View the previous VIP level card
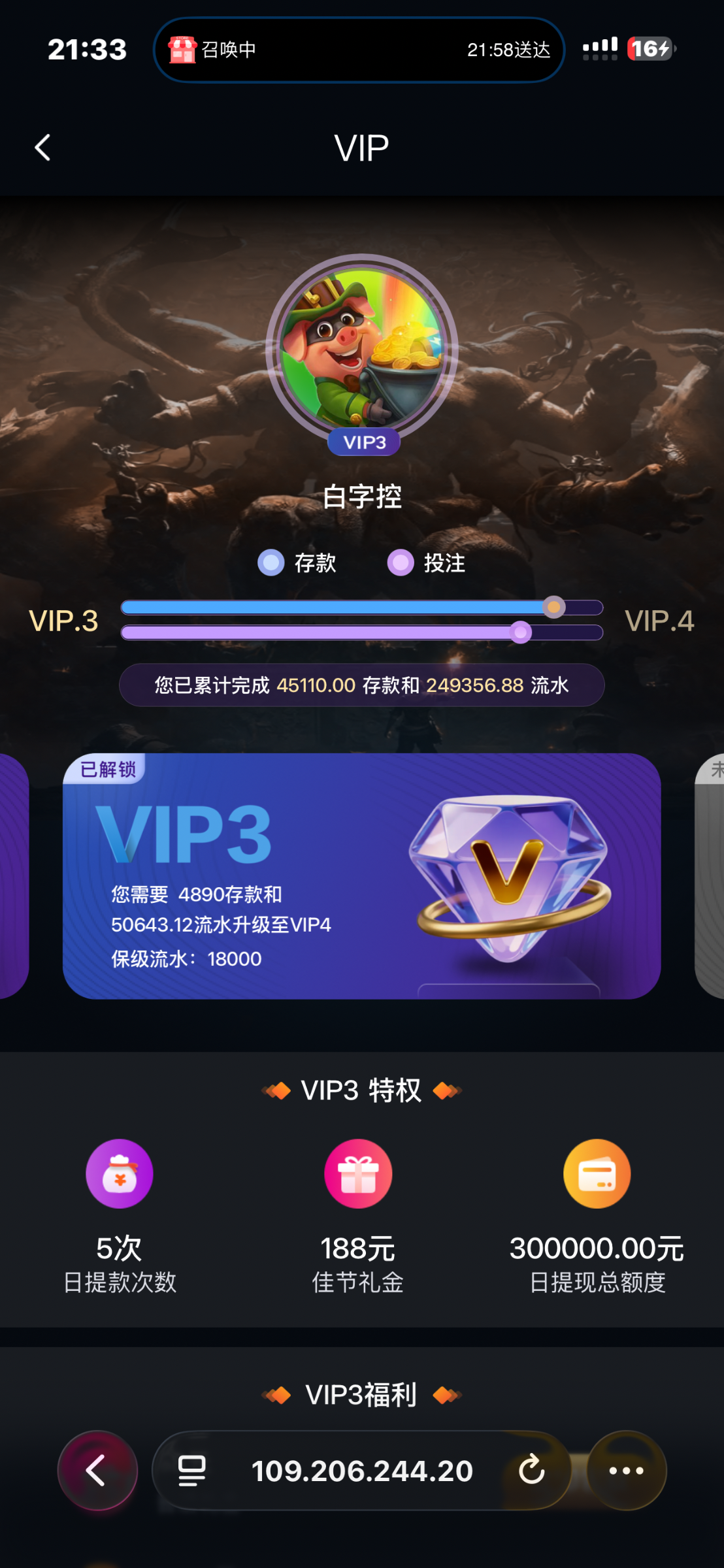This screenshot has width=724, height=1568. 13,875
